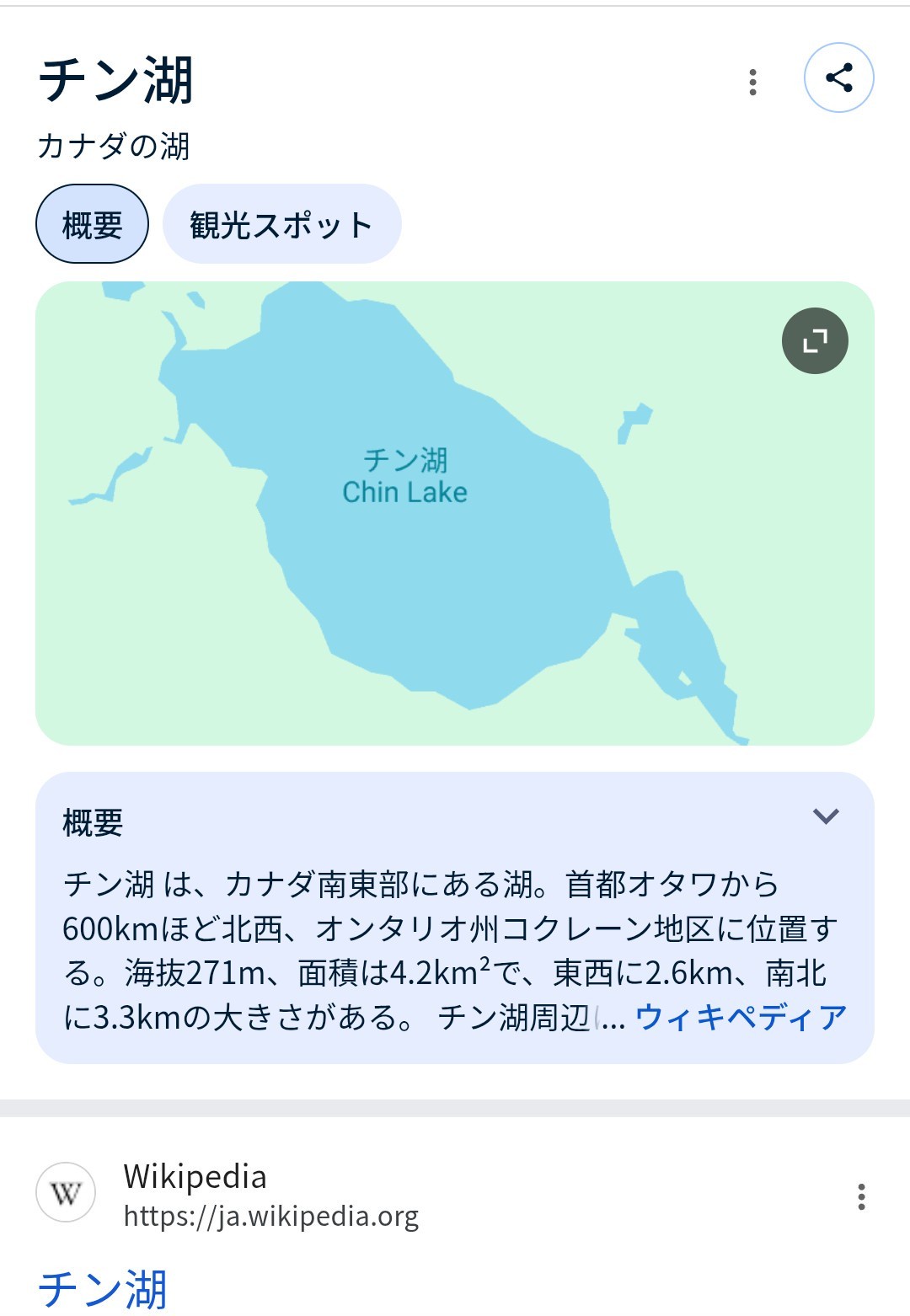Open the チン湖 Wikipedia search result

point(103,1288)
